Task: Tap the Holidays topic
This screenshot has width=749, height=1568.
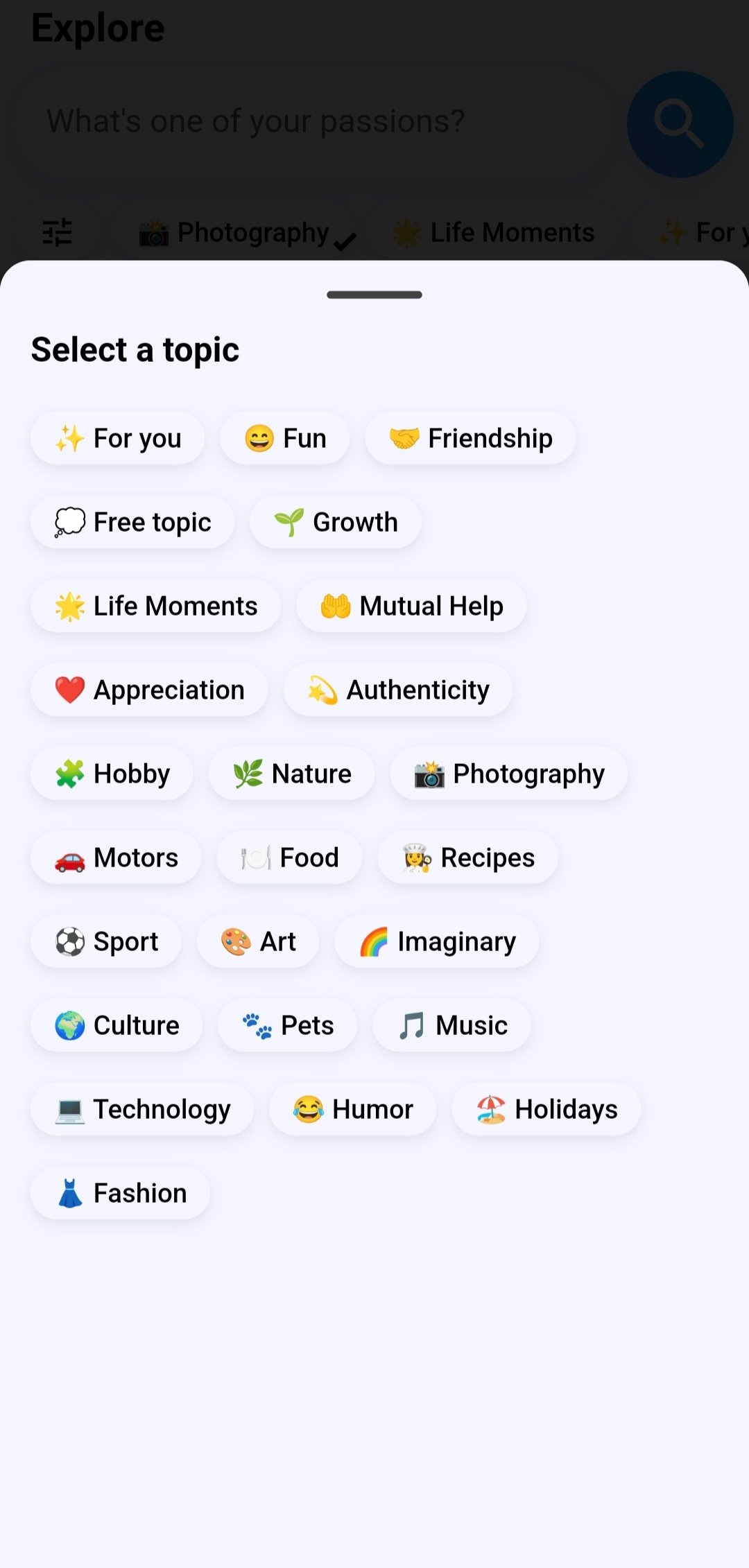Action: 546,1109
